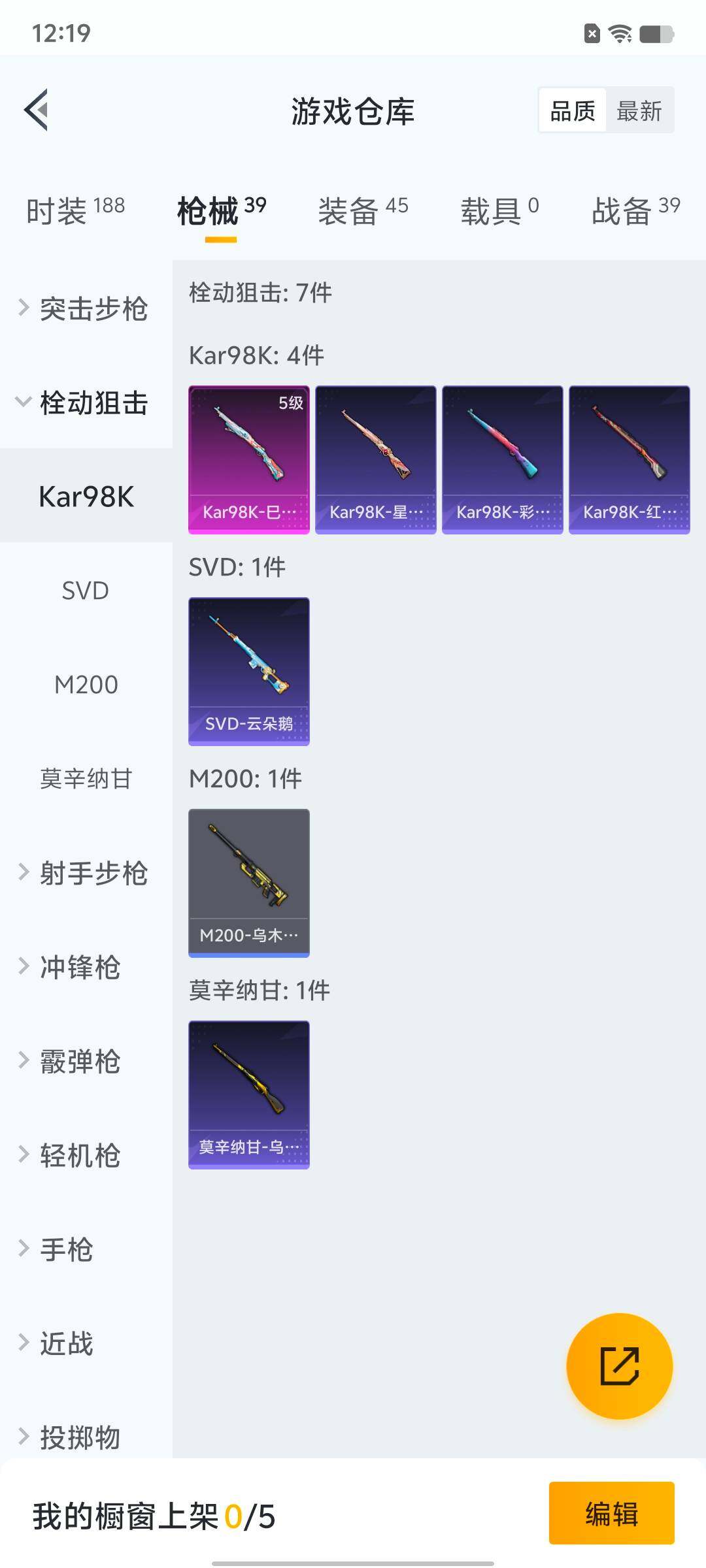The width and height of the screenshot is (706, 1568).
Task: Go back from 游戏仓库
Action: pyautogui.click(x=37, y=110)
